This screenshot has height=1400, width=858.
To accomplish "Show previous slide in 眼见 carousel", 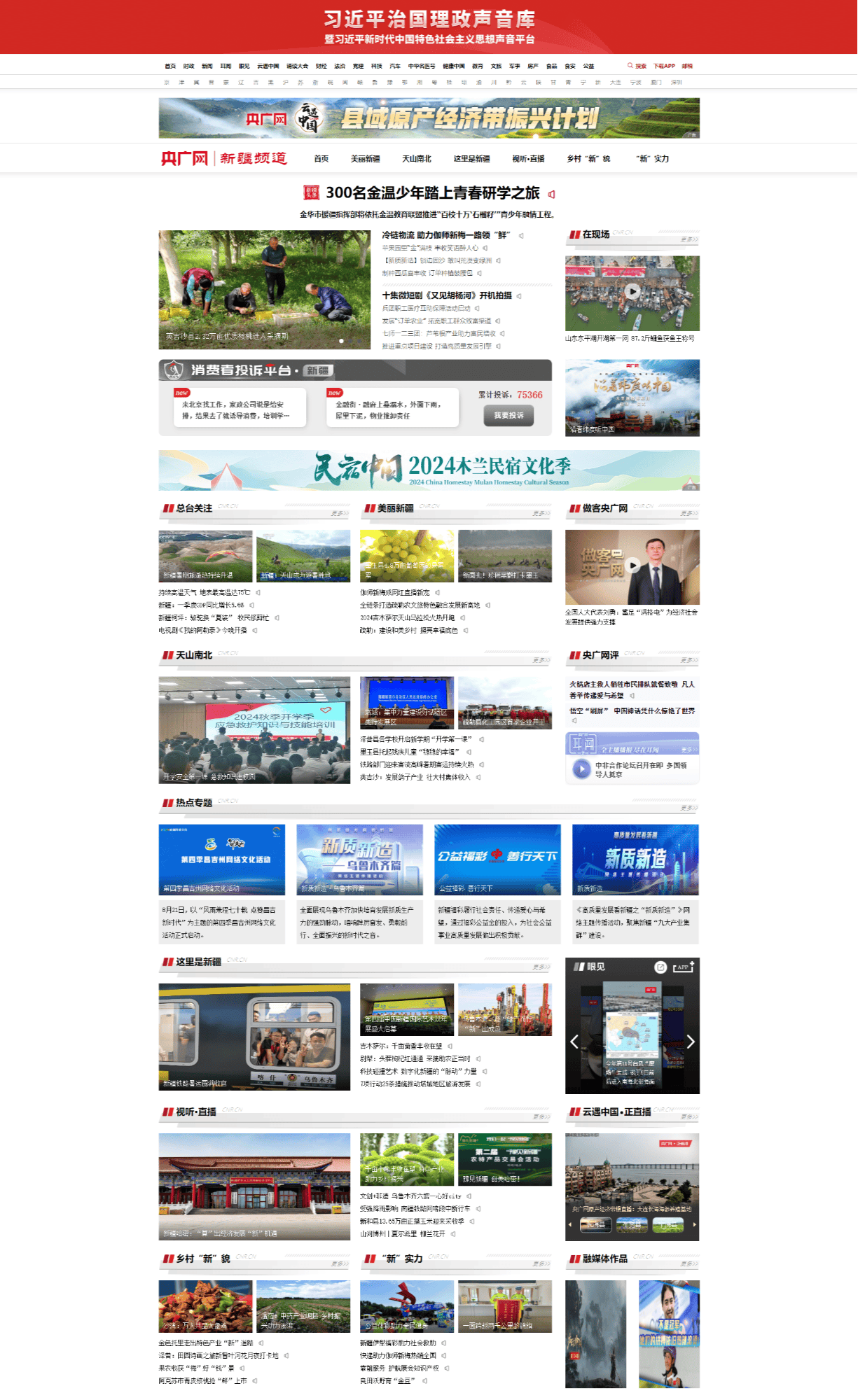I will [x=574, y=1042].
